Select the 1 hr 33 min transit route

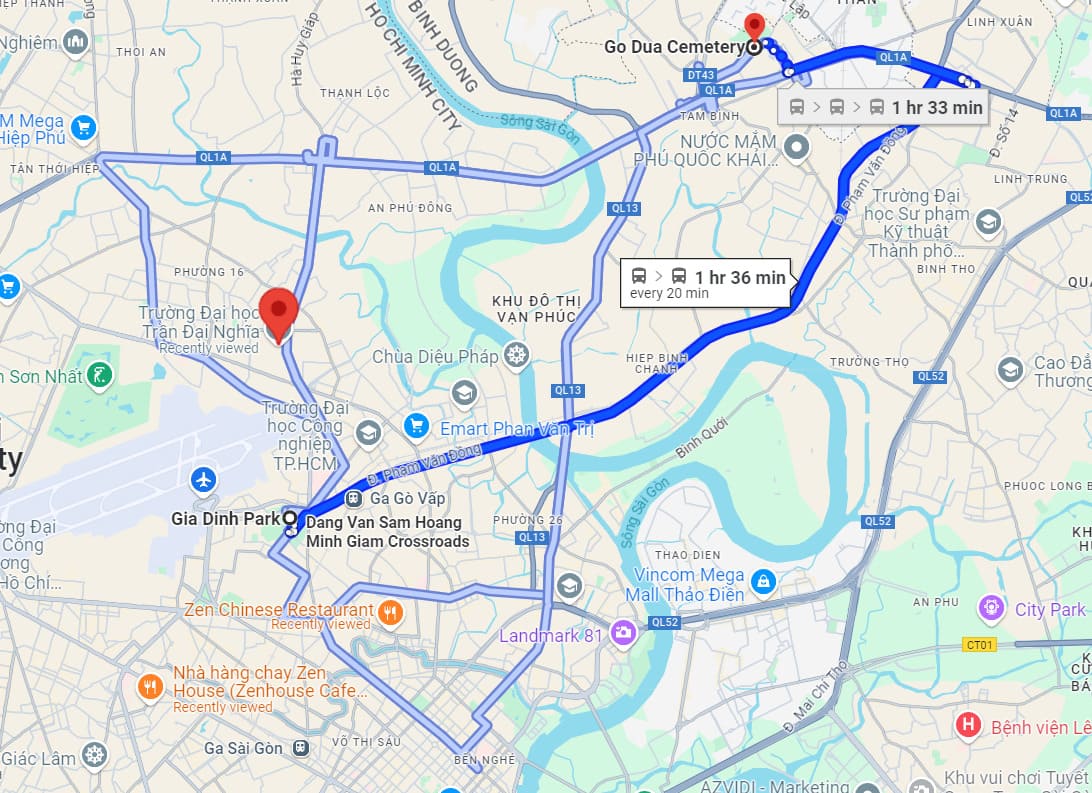tap(883, 108)
